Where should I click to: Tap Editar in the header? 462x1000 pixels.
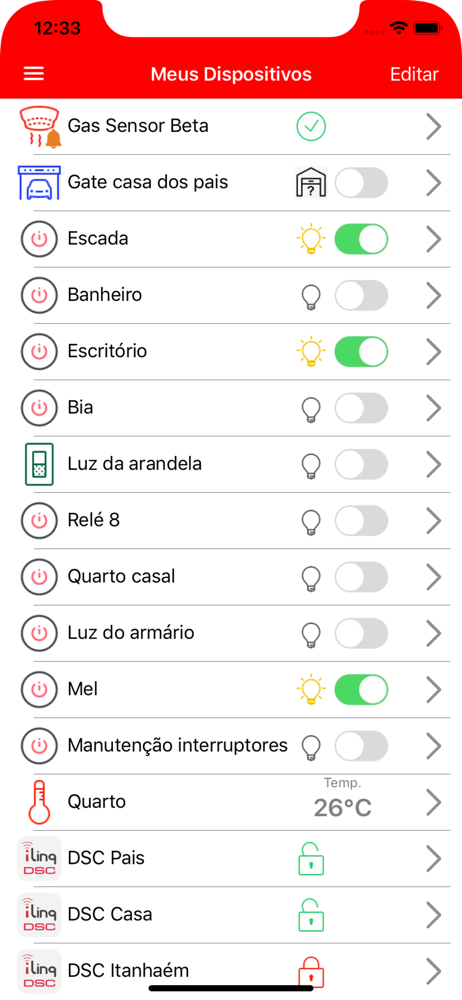(414, 74)
